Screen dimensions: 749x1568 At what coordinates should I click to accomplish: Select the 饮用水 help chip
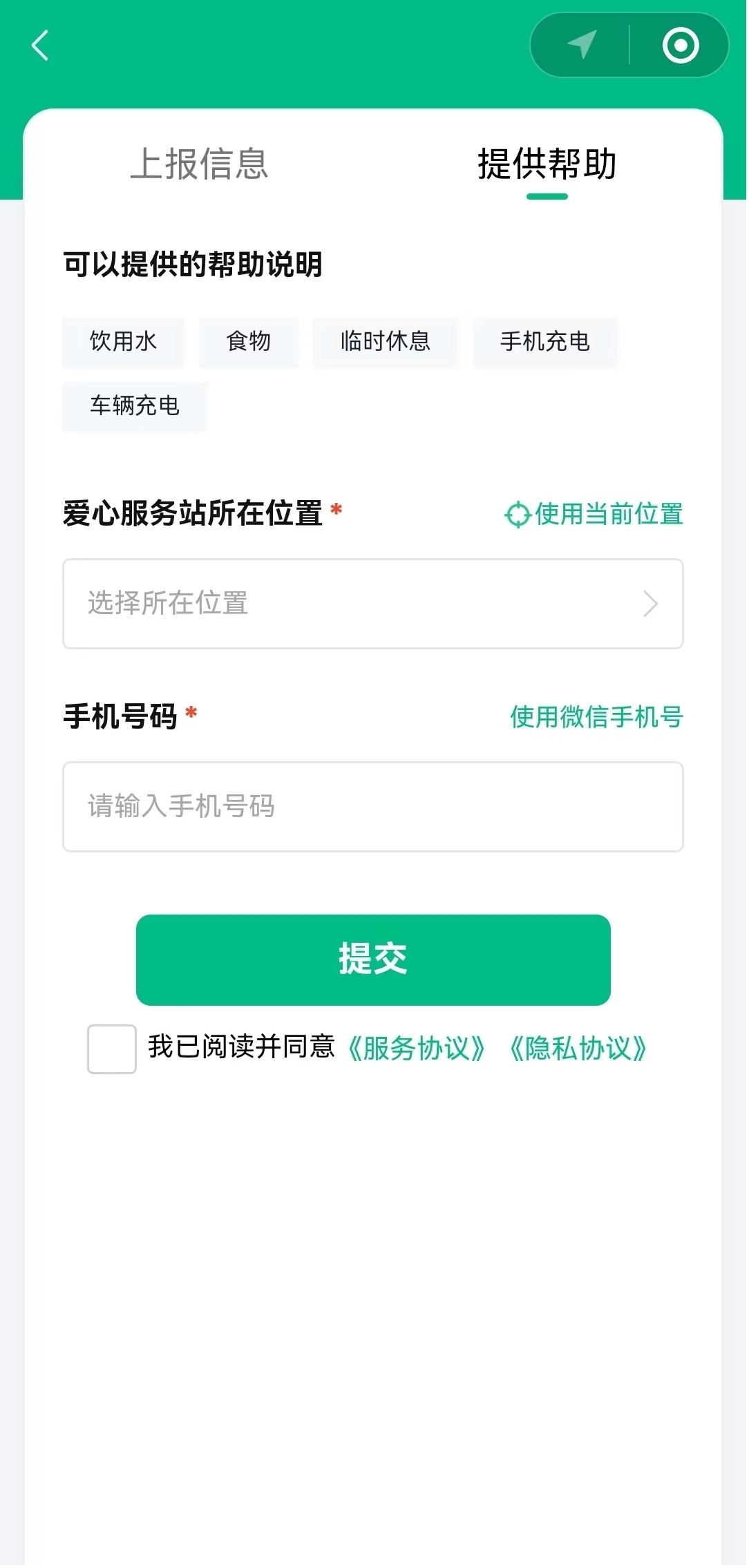(124, 341)
